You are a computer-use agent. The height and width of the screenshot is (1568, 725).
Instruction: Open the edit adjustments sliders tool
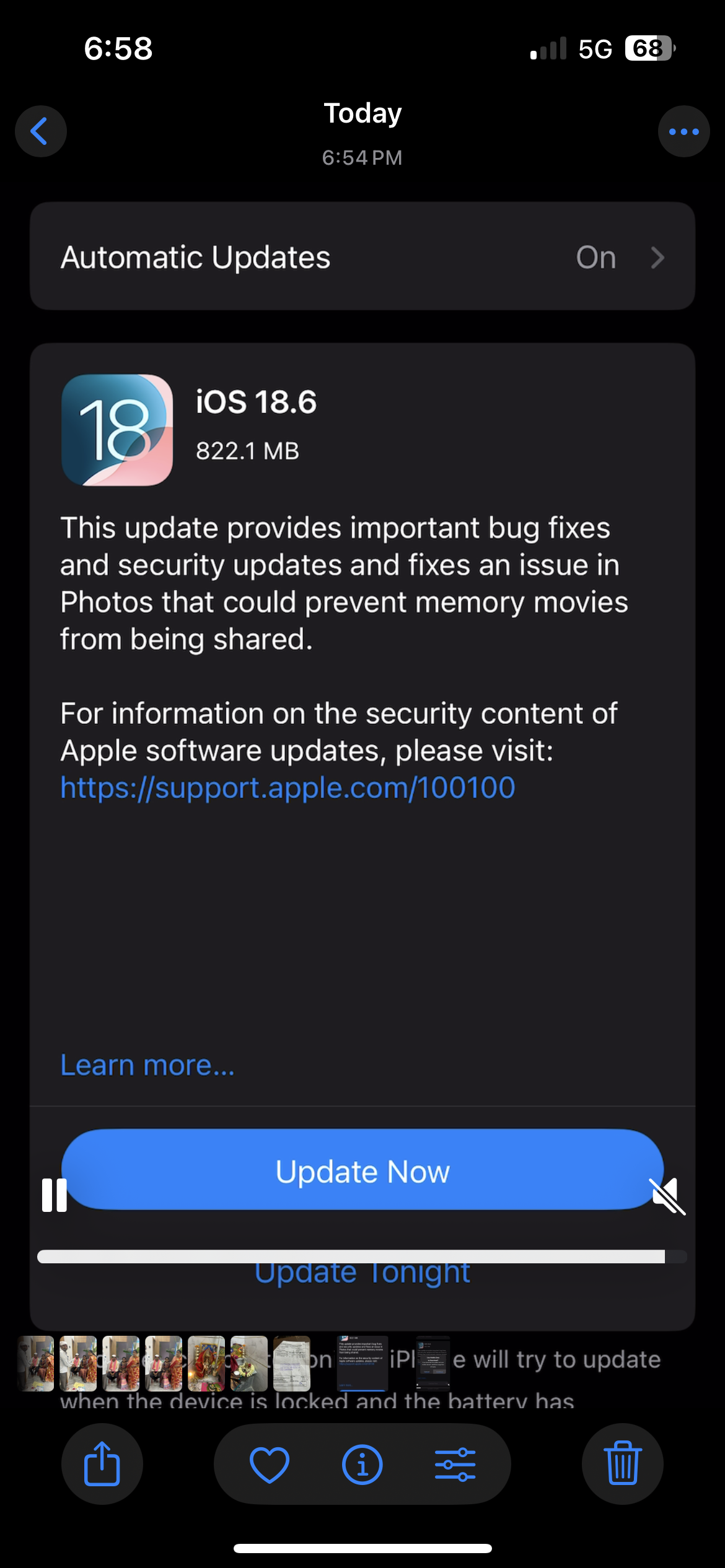[x=455, y=1465]
